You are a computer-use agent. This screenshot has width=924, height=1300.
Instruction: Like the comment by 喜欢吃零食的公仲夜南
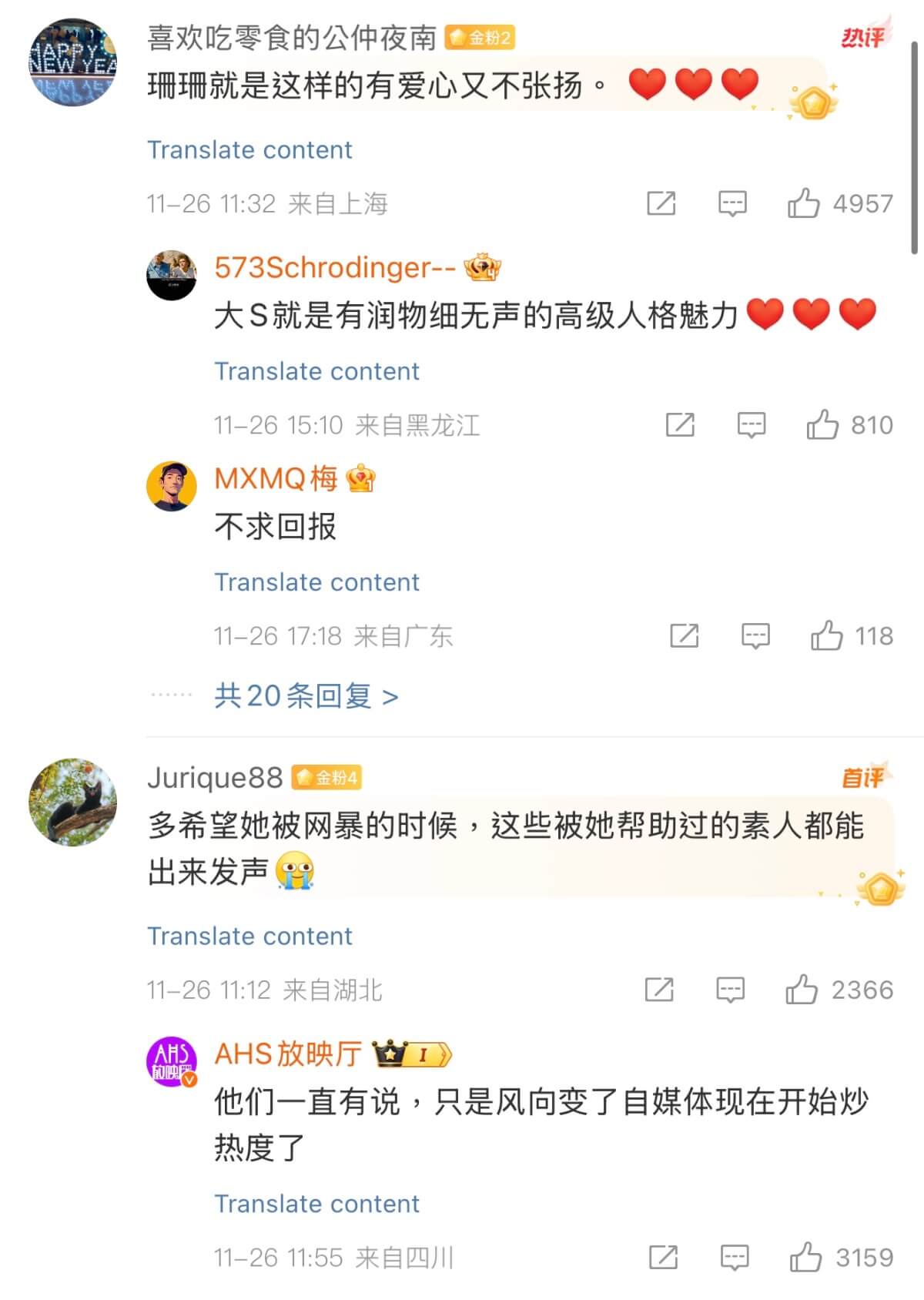(x=803, y=203)
